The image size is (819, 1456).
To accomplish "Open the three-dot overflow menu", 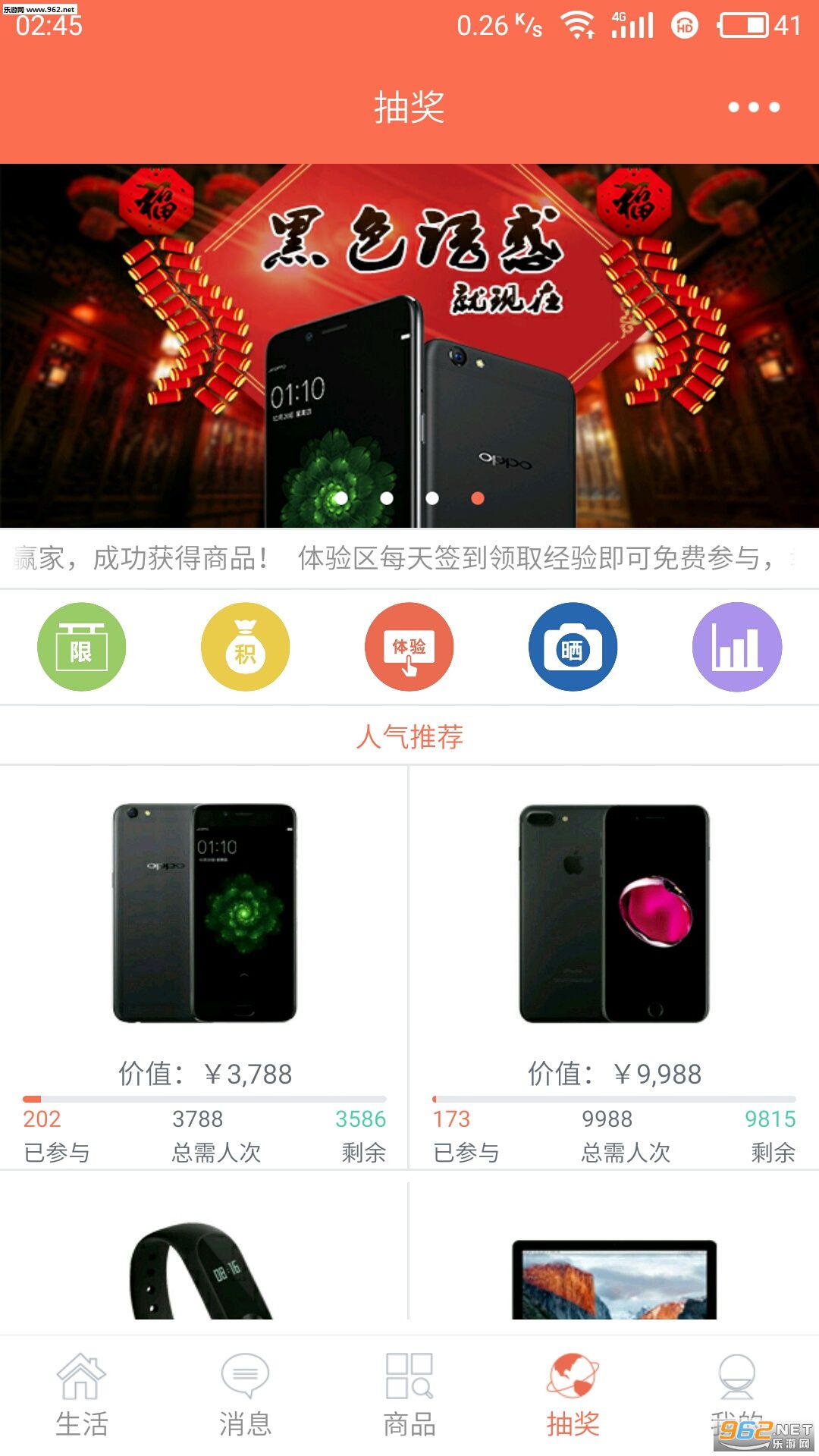I will [x=753, y=107].
